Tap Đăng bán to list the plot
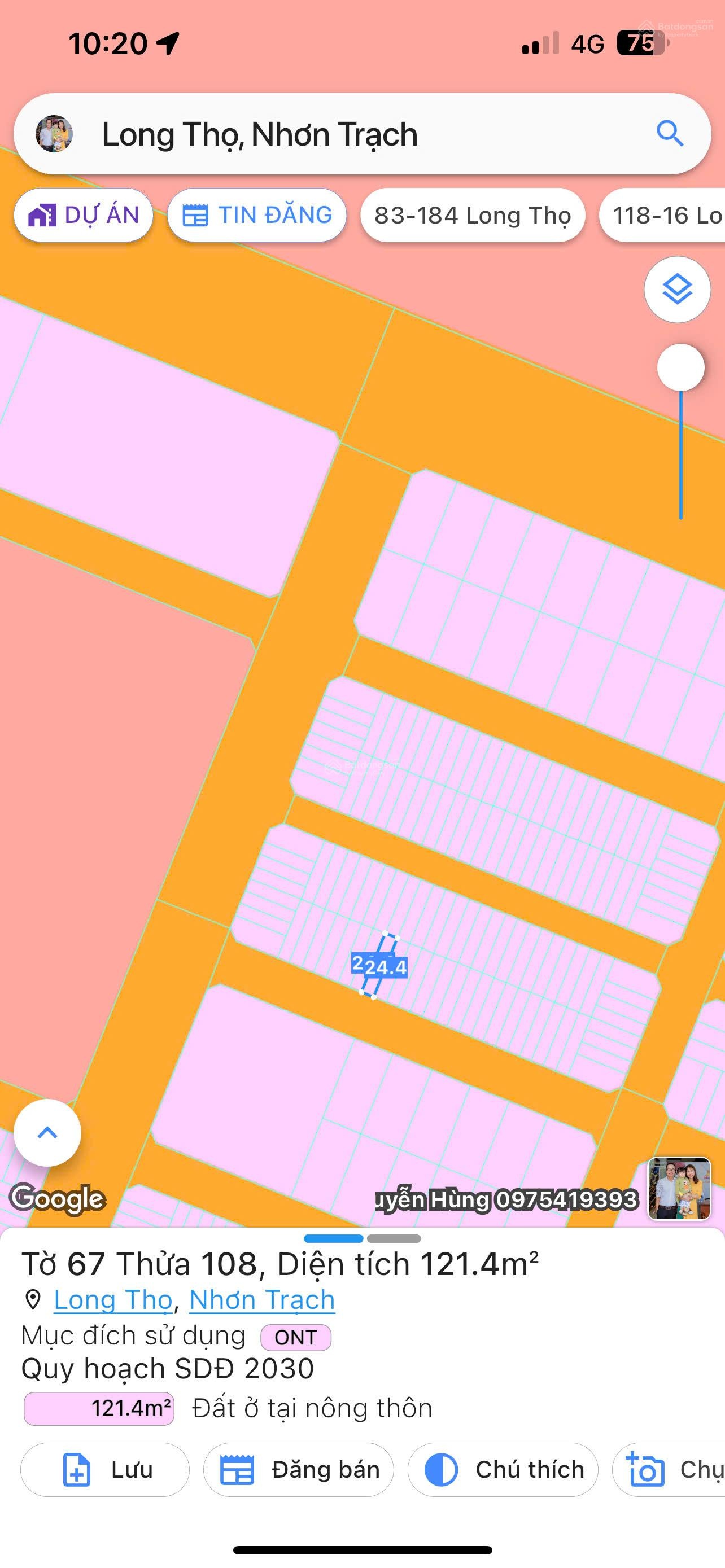725x1568 pixels. pos(298,1469)
